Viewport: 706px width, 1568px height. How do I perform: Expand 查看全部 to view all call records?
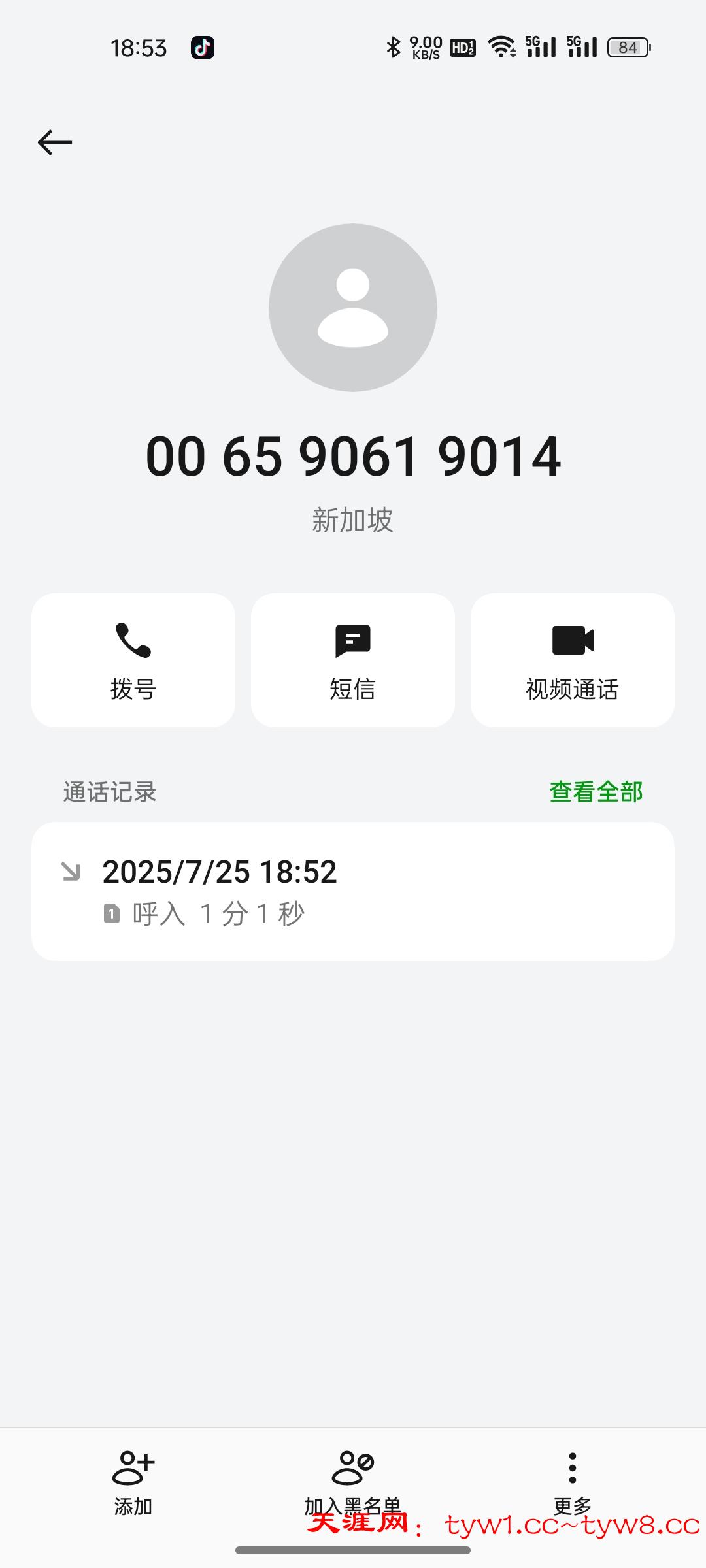click(x=596, y=791)
